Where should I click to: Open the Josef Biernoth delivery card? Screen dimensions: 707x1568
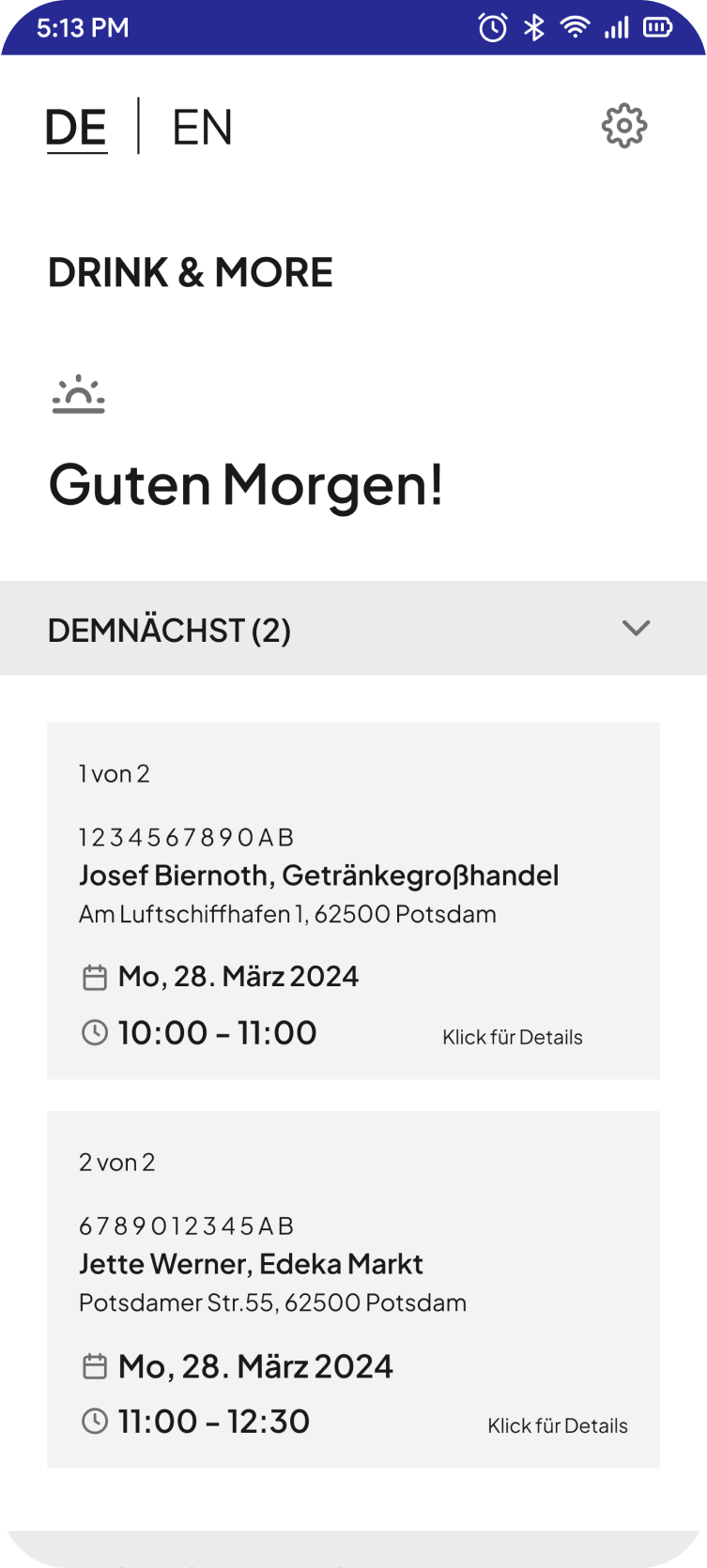353,900
